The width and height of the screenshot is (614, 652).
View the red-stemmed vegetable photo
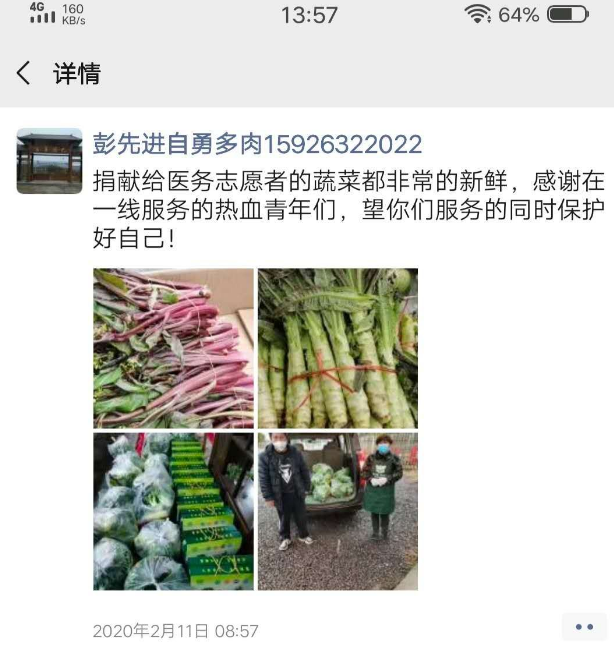[x=173, y=348]
